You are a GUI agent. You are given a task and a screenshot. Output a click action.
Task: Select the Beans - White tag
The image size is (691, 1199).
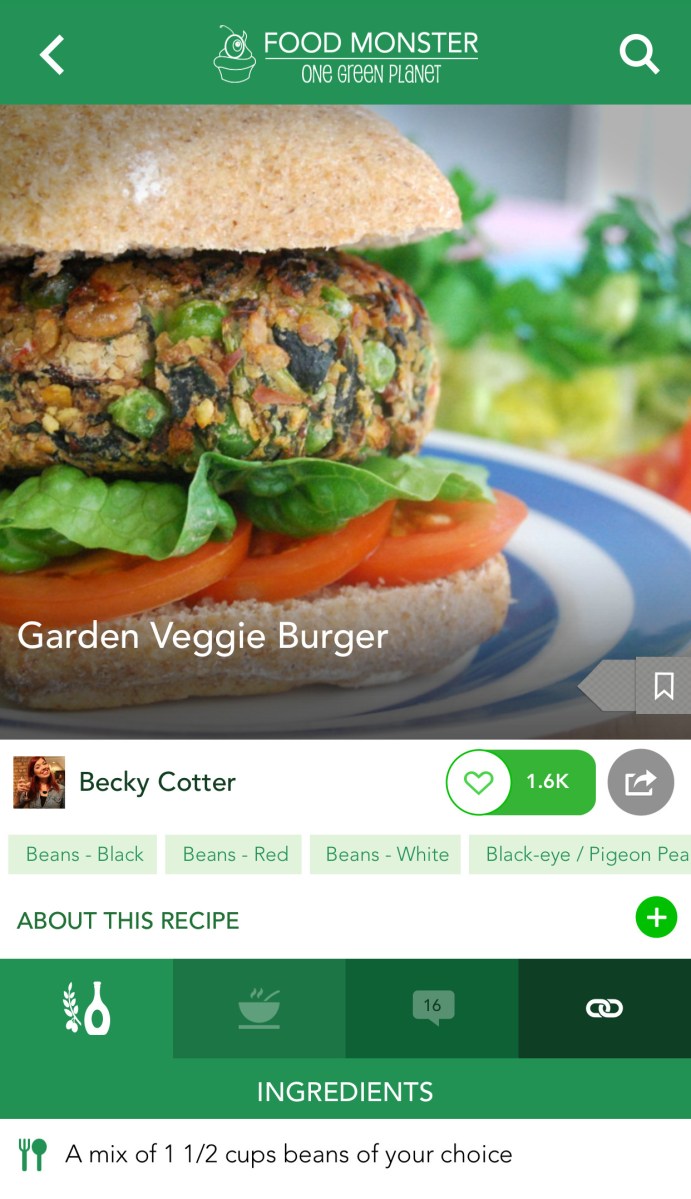pos(387,855)
